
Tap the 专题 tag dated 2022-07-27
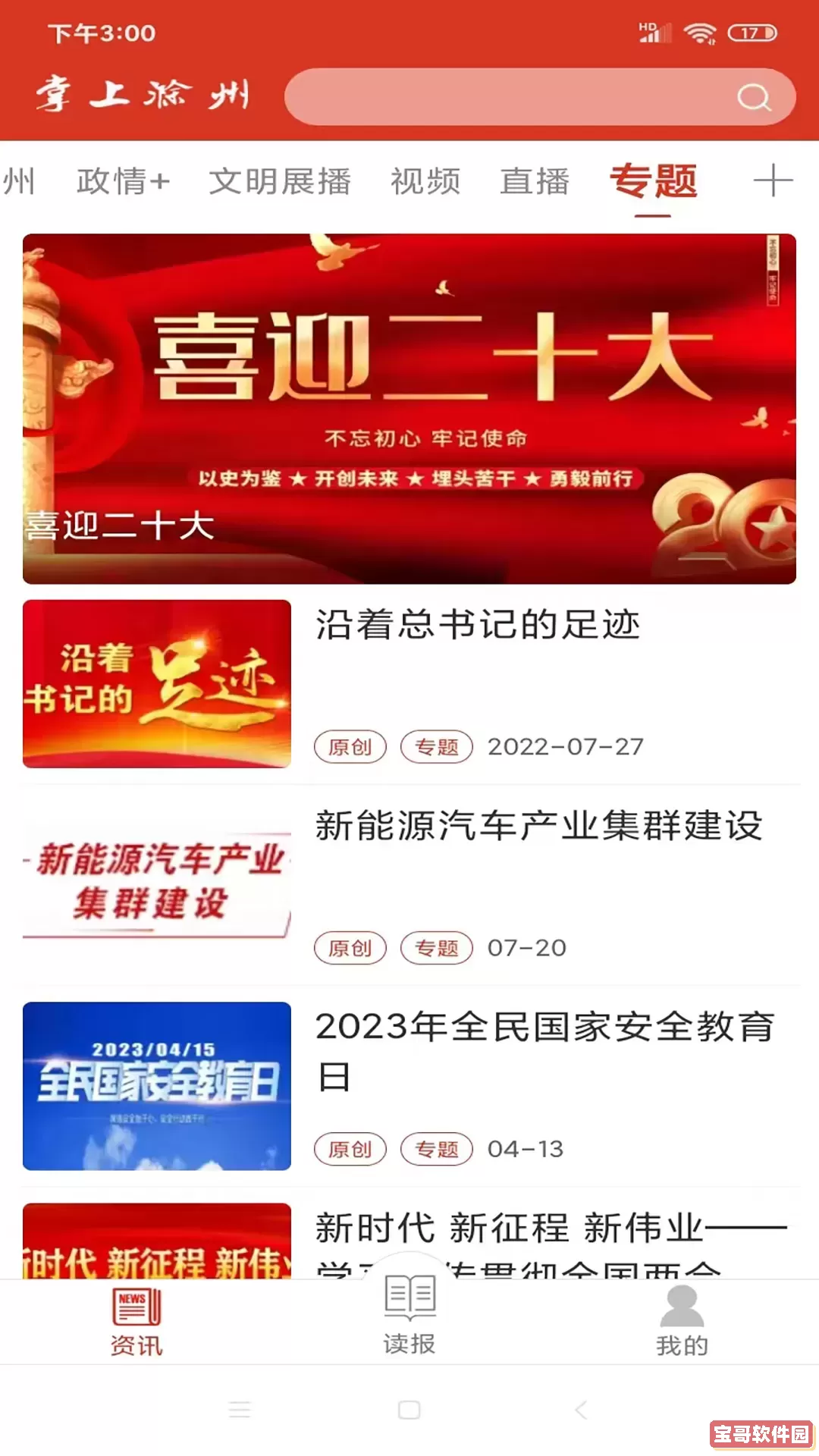coord(437,746)
